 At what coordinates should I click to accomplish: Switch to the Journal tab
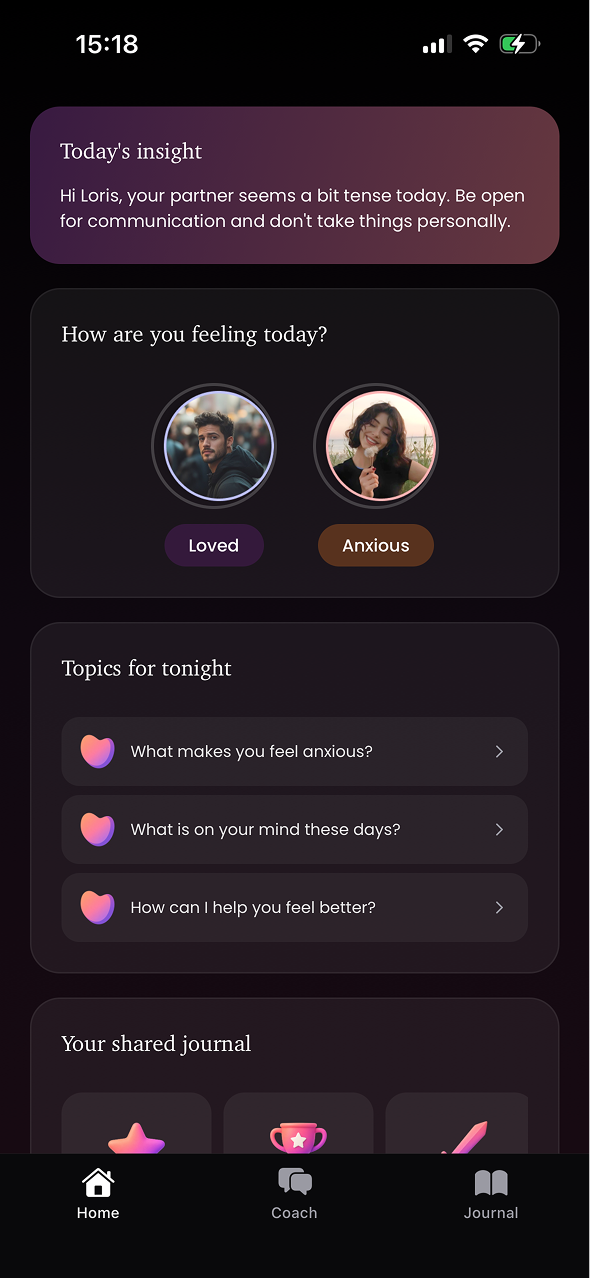tap(491, 1195)
